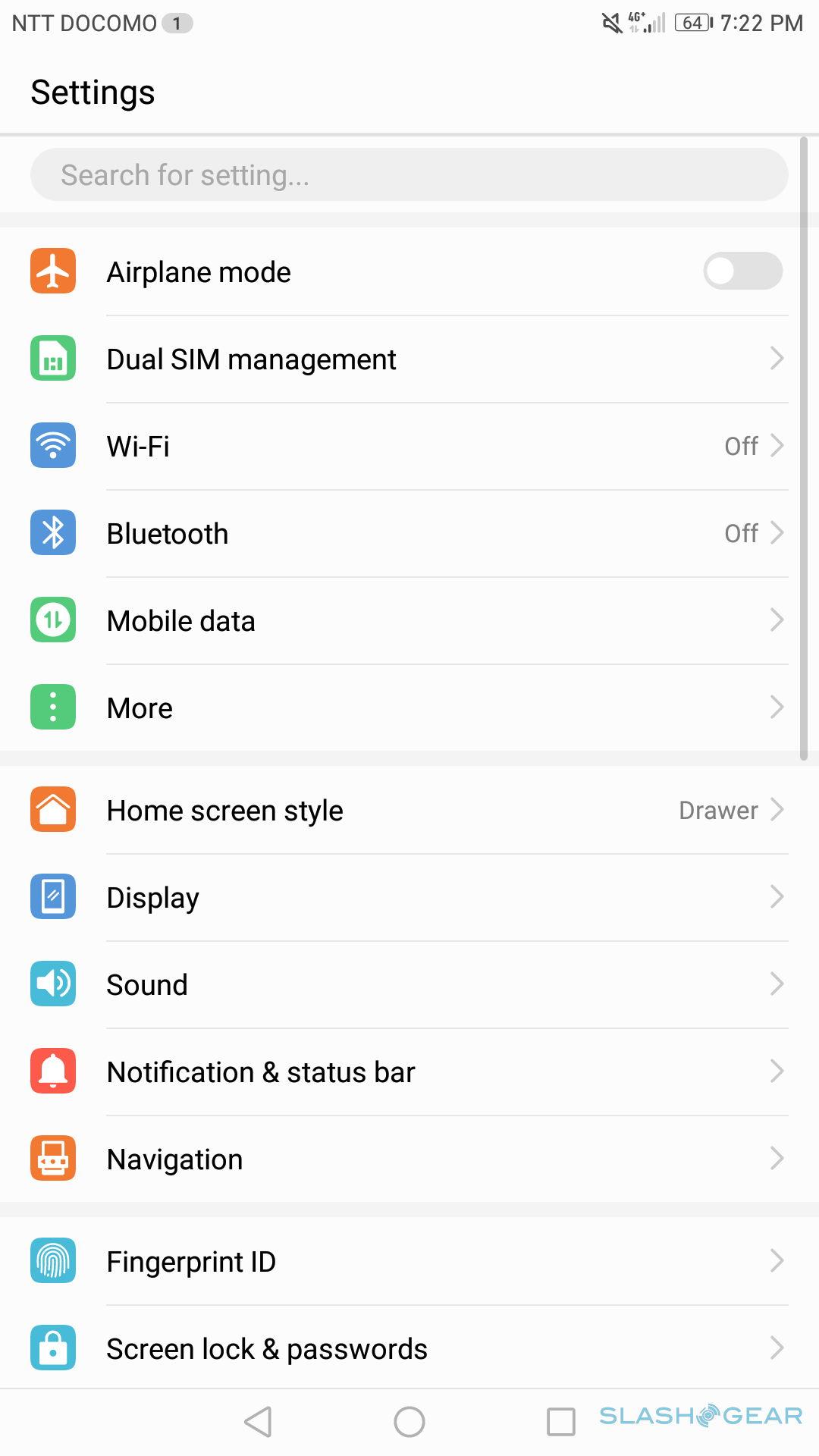Open Screen lock & passwords
Image resolution: width=819 pixels, height=1456 pixels.
[x=409, y=1349]
